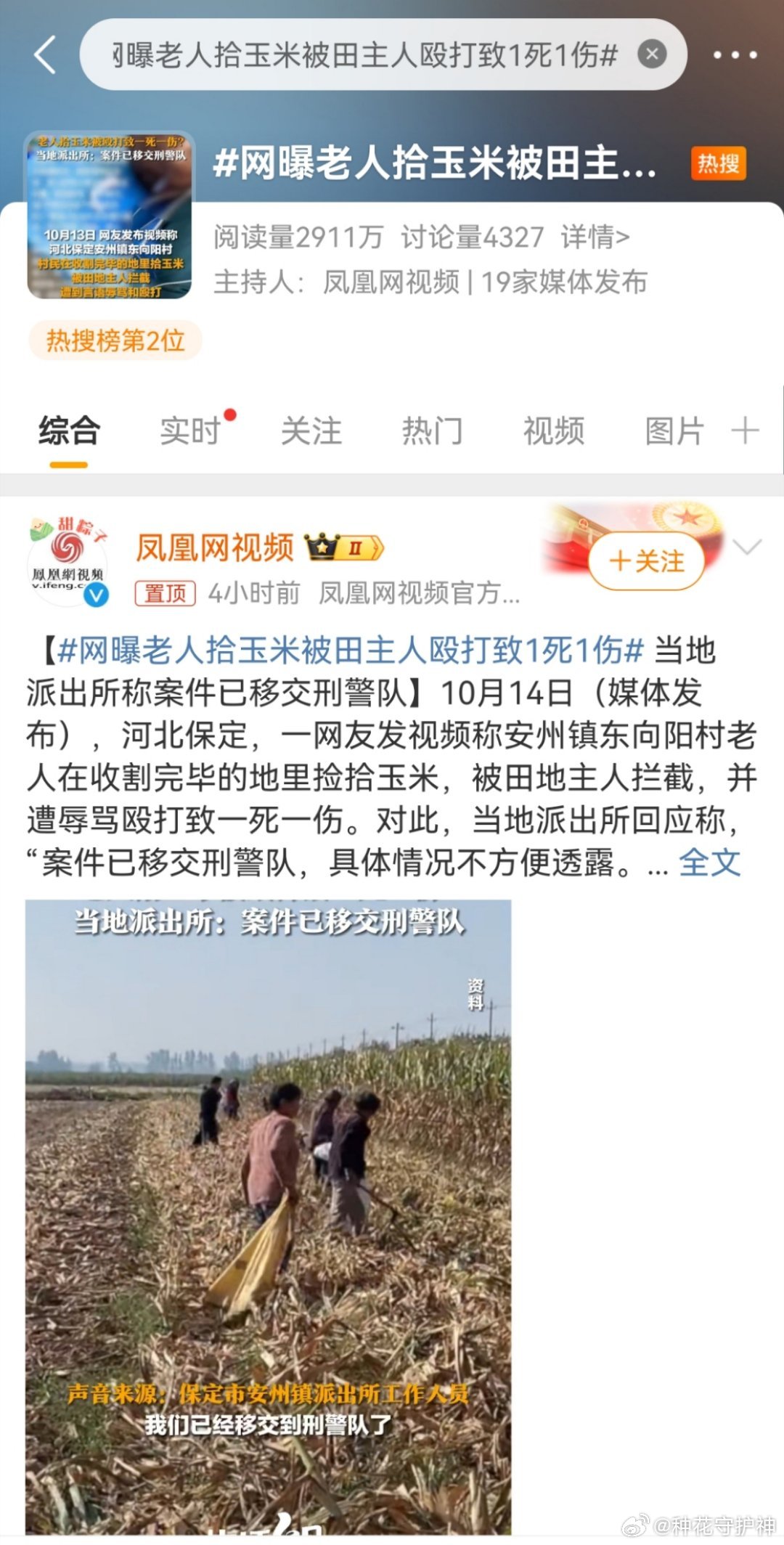Expand the post options chevron

pyautogui.click(x=747, y=547)
